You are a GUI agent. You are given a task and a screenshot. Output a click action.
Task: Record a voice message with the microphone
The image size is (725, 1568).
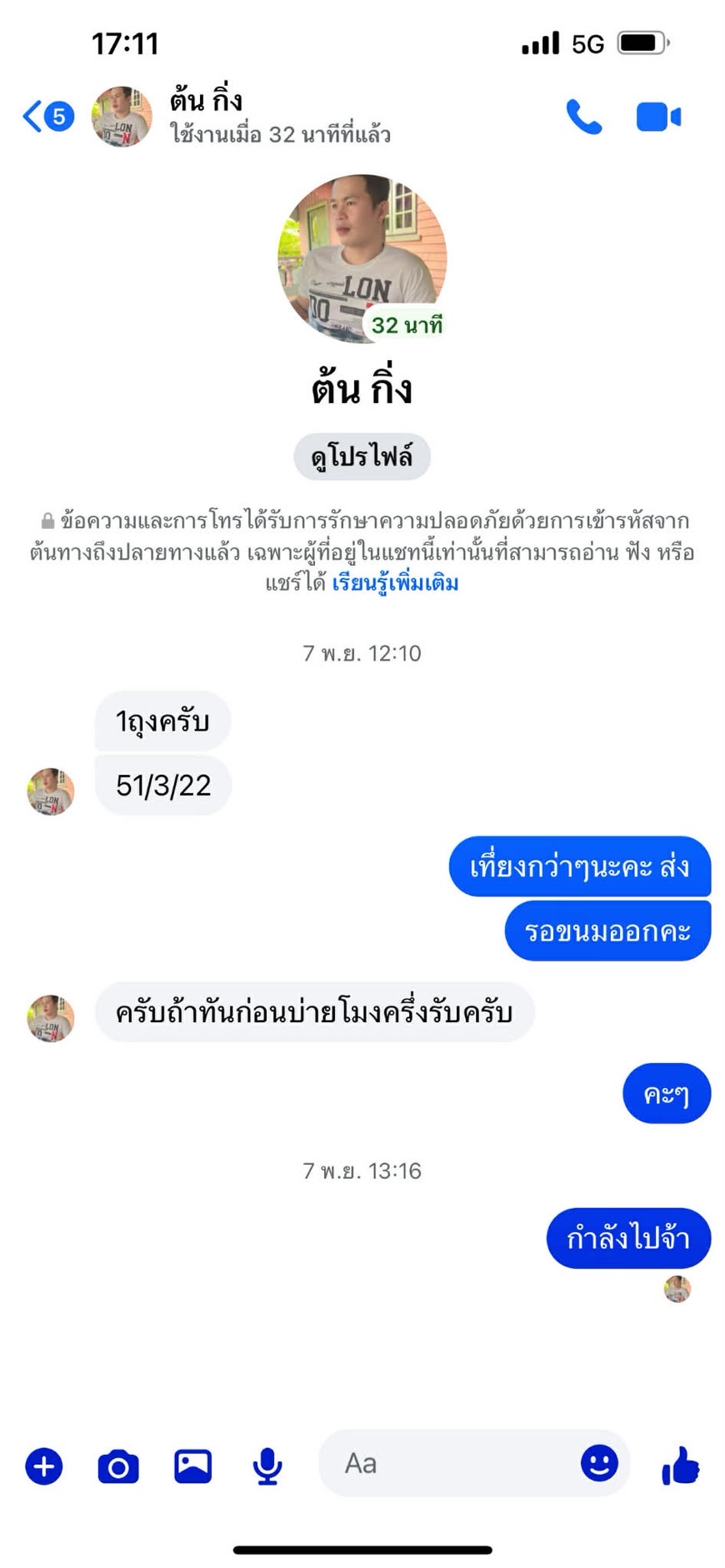267,1466
